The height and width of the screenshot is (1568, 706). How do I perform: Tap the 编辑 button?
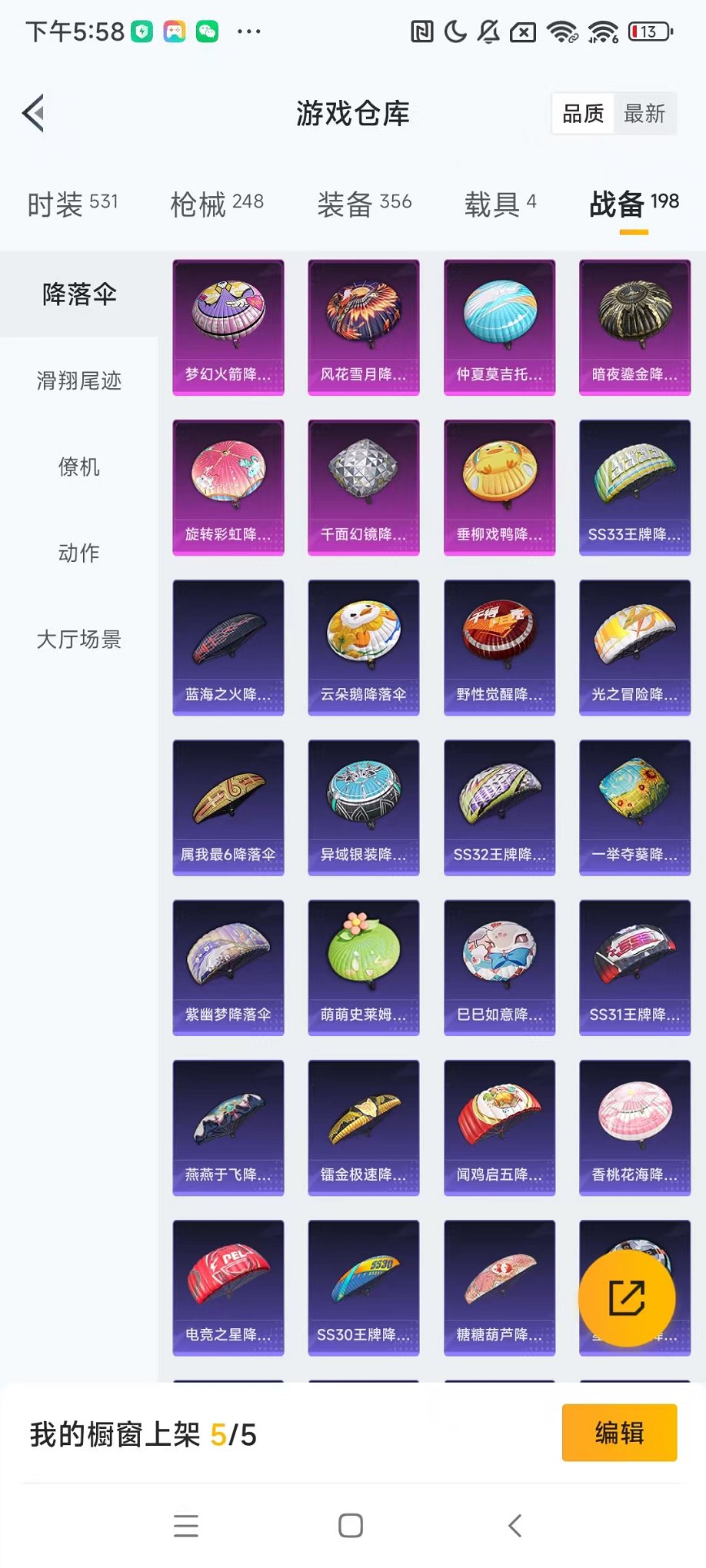(x=619, y=1433)
